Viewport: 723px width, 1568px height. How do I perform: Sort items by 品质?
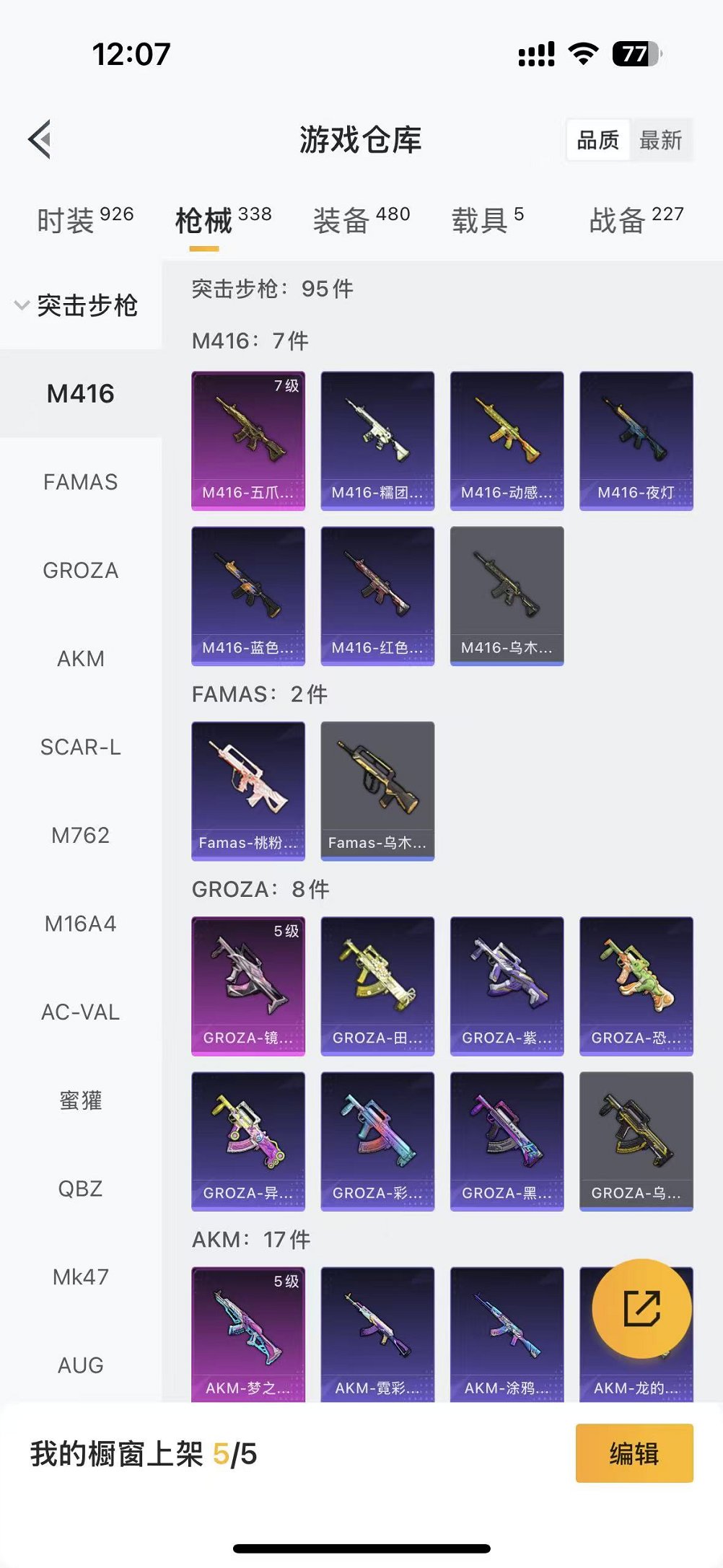pyautogui.click(x=598, y=140)
